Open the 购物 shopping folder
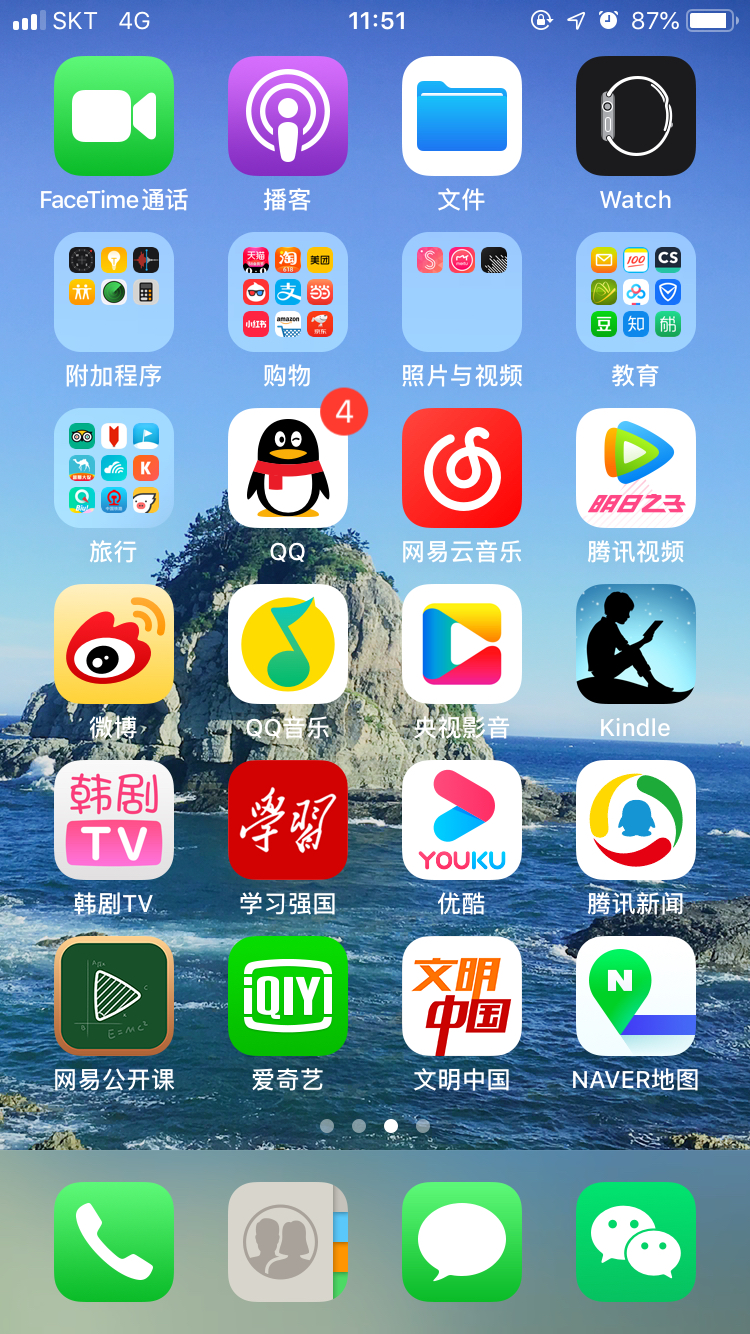 (x=288, y=292)
